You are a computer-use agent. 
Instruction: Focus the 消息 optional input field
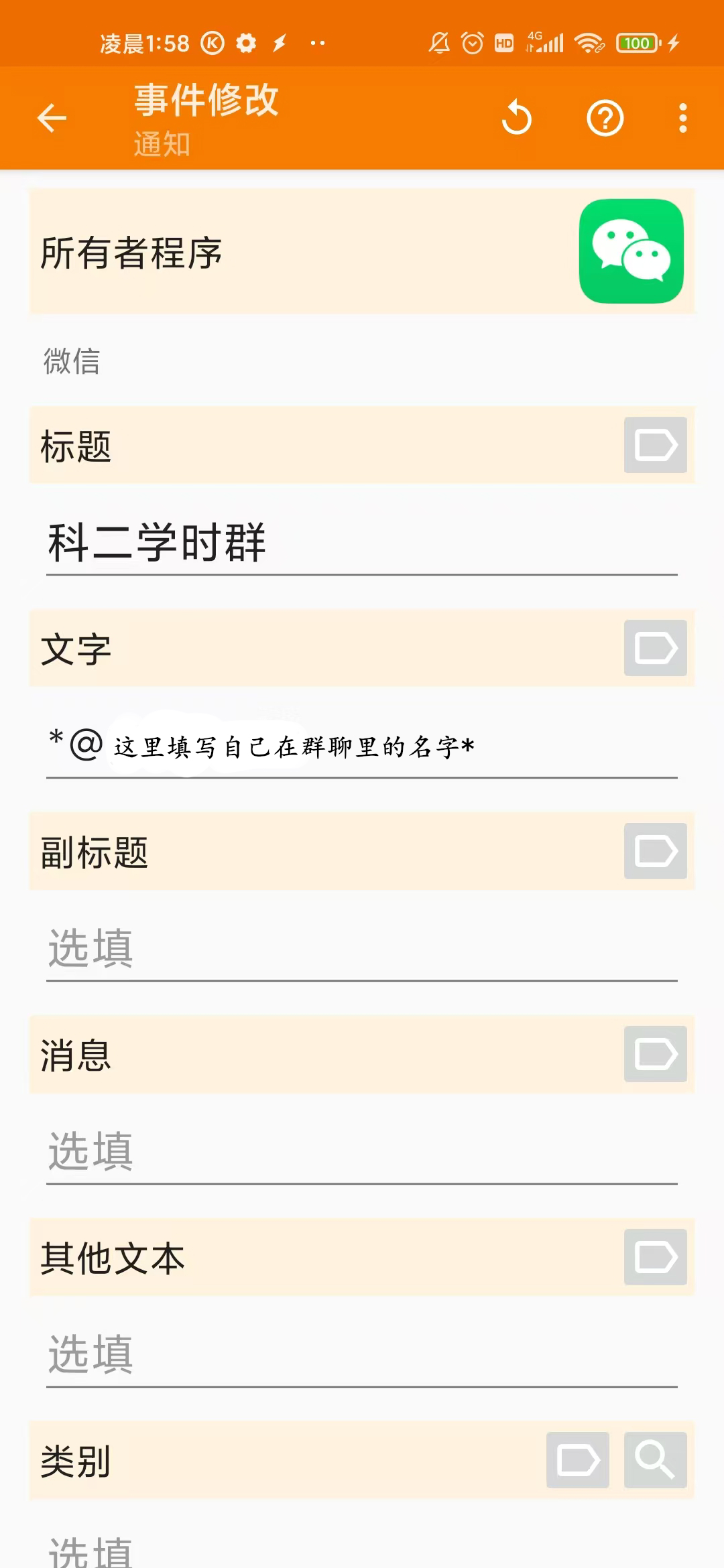tap(362, 1153)
